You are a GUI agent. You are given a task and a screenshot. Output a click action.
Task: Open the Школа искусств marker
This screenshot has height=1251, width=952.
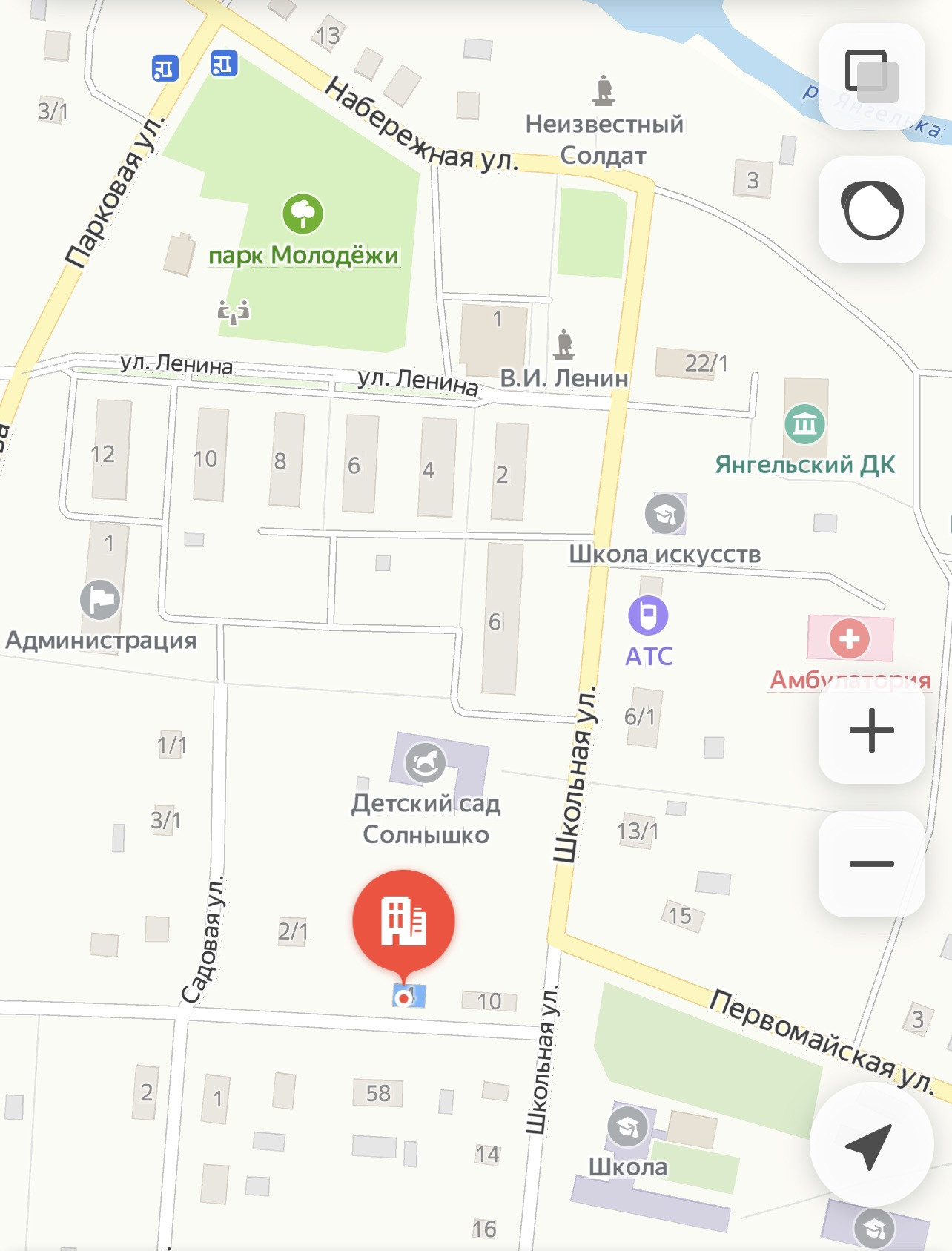[x=665, y=513]
